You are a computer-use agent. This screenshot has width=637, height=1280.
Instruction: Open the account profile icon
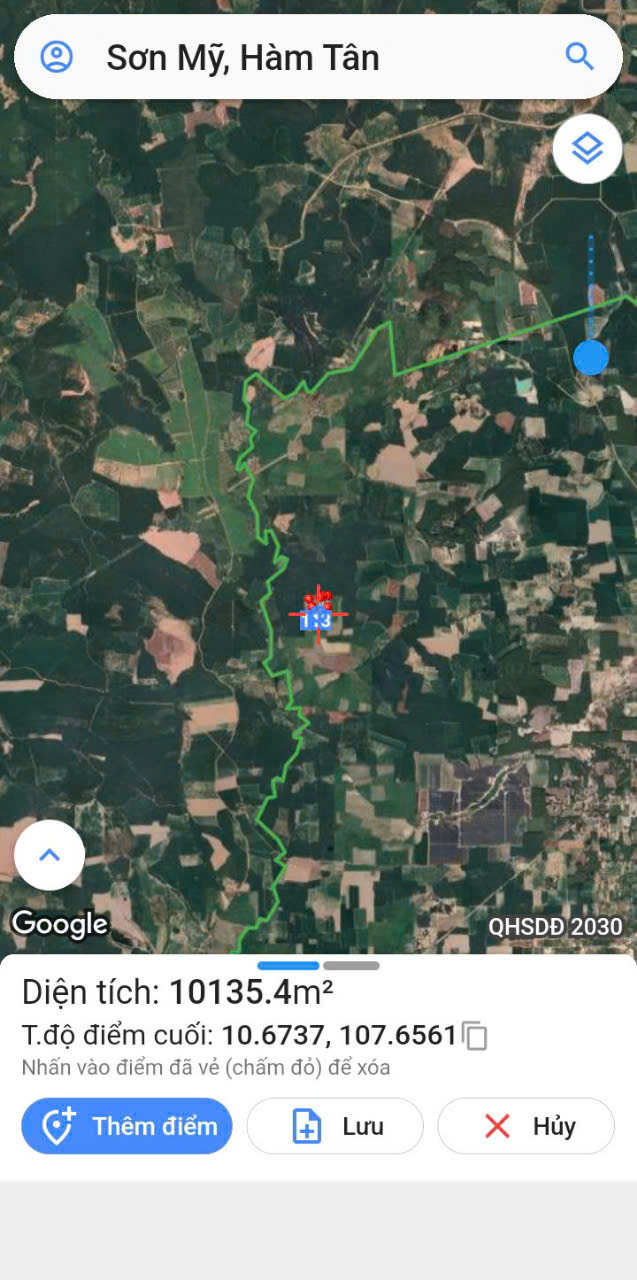[57, 57]
